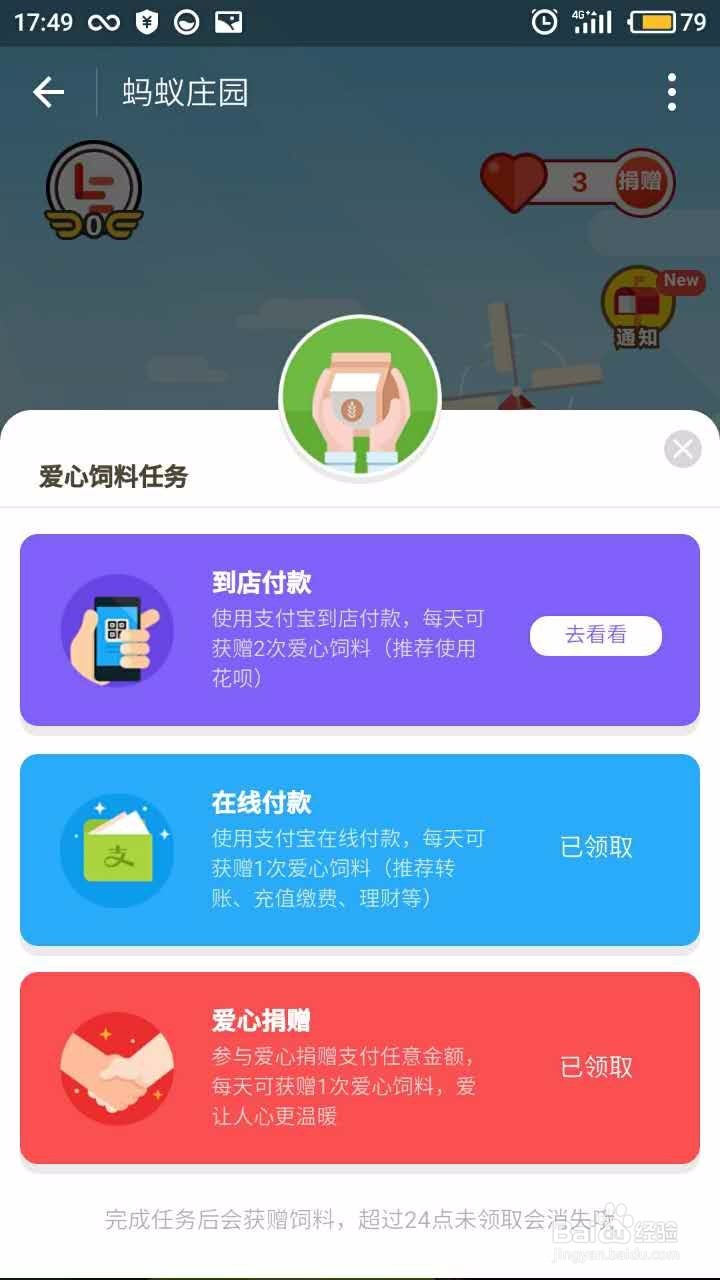This screenshot has height=1280, width=720.
Task: Select the 到店付款 task card
Action: (359, 630)
